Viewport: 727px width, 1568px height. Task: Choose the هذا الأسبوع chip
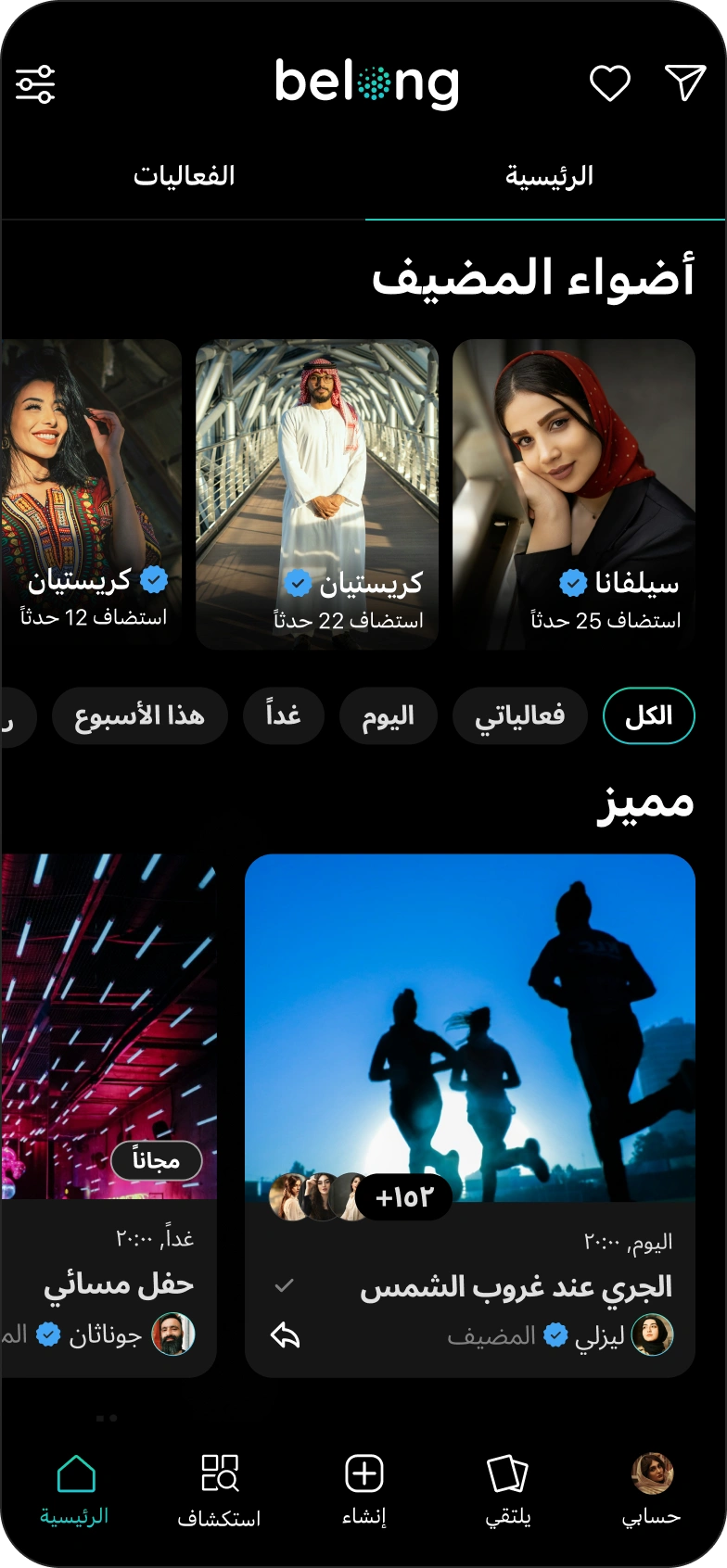[x=139, y=715]
